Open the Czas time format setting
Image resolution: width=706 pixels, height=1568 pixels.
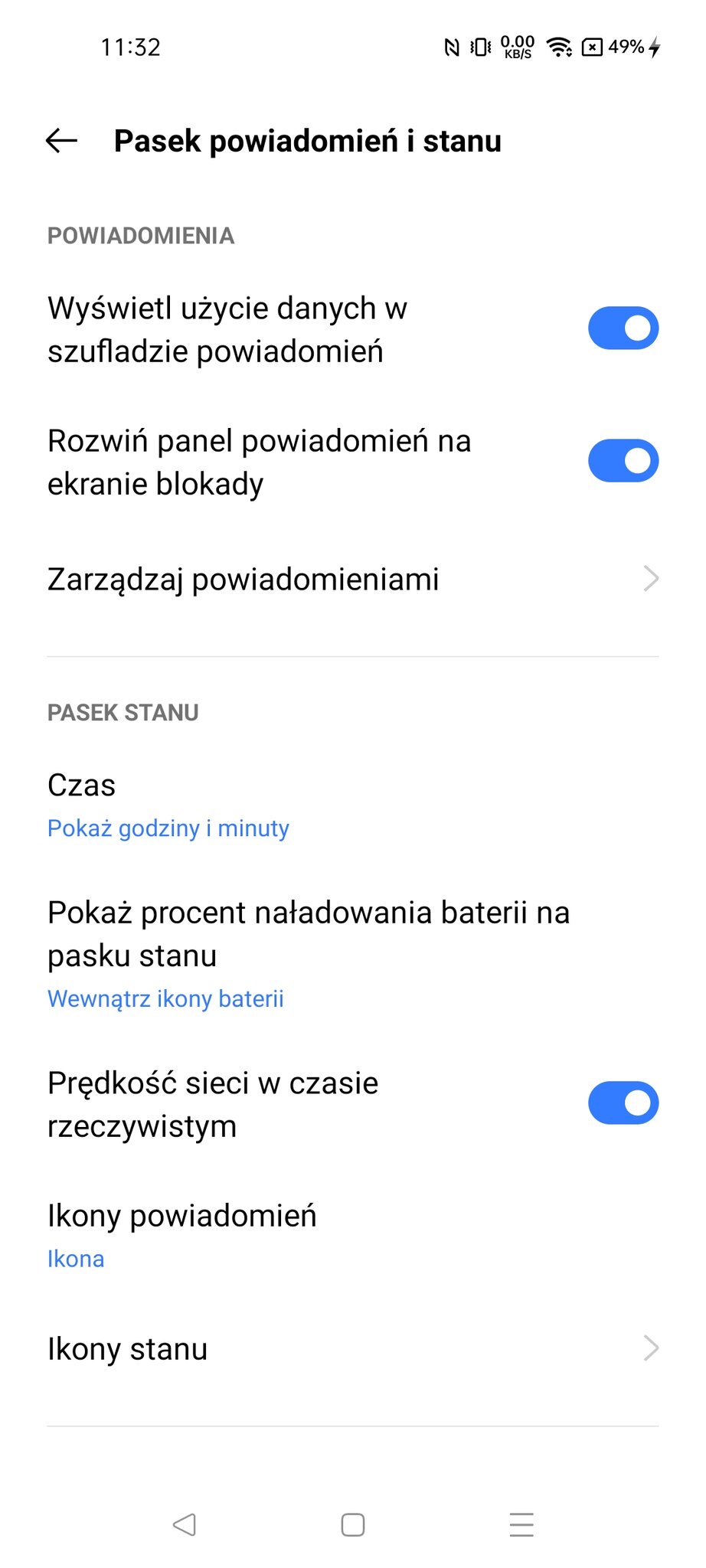coord(353,805)
